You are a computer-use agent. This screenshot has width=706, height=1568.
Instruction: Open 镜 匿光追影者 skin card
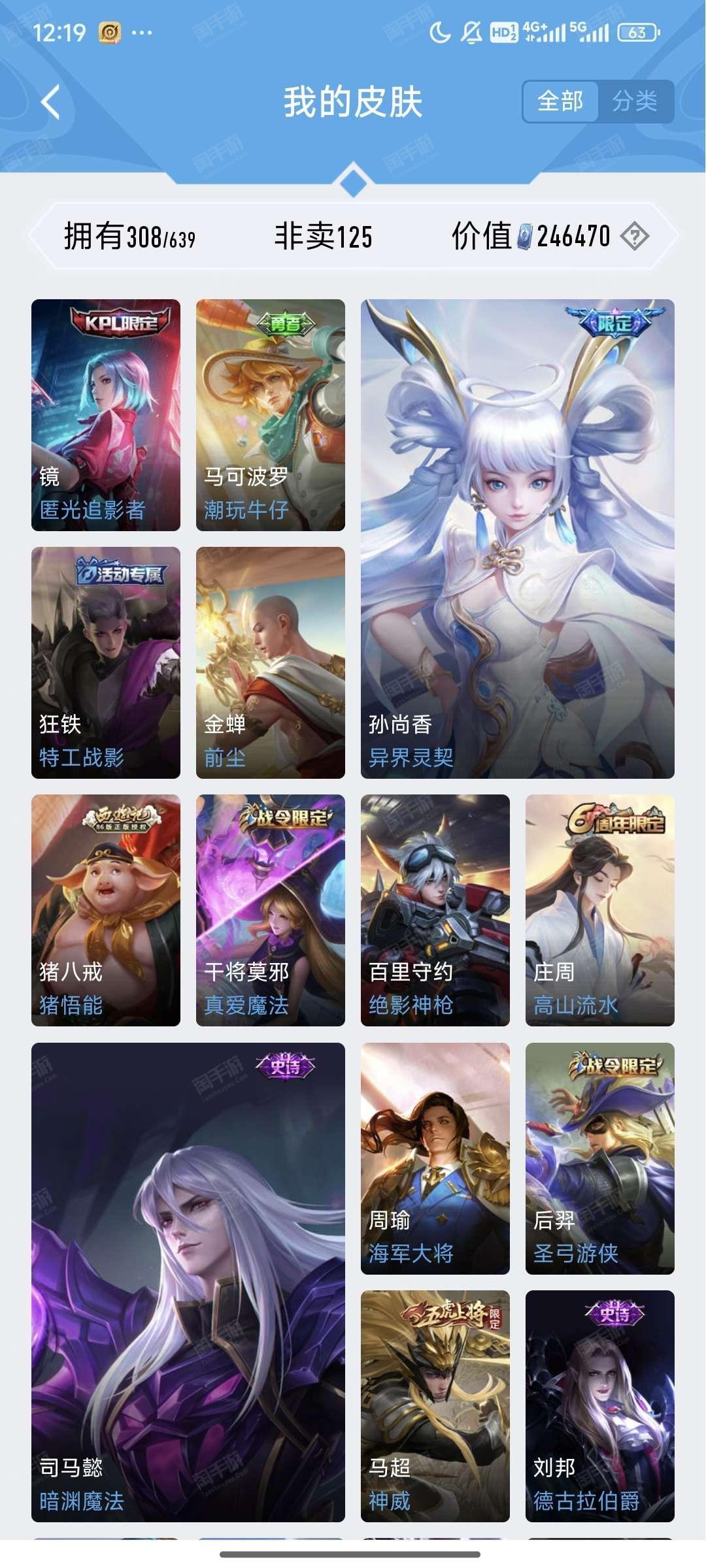point(106,415)
